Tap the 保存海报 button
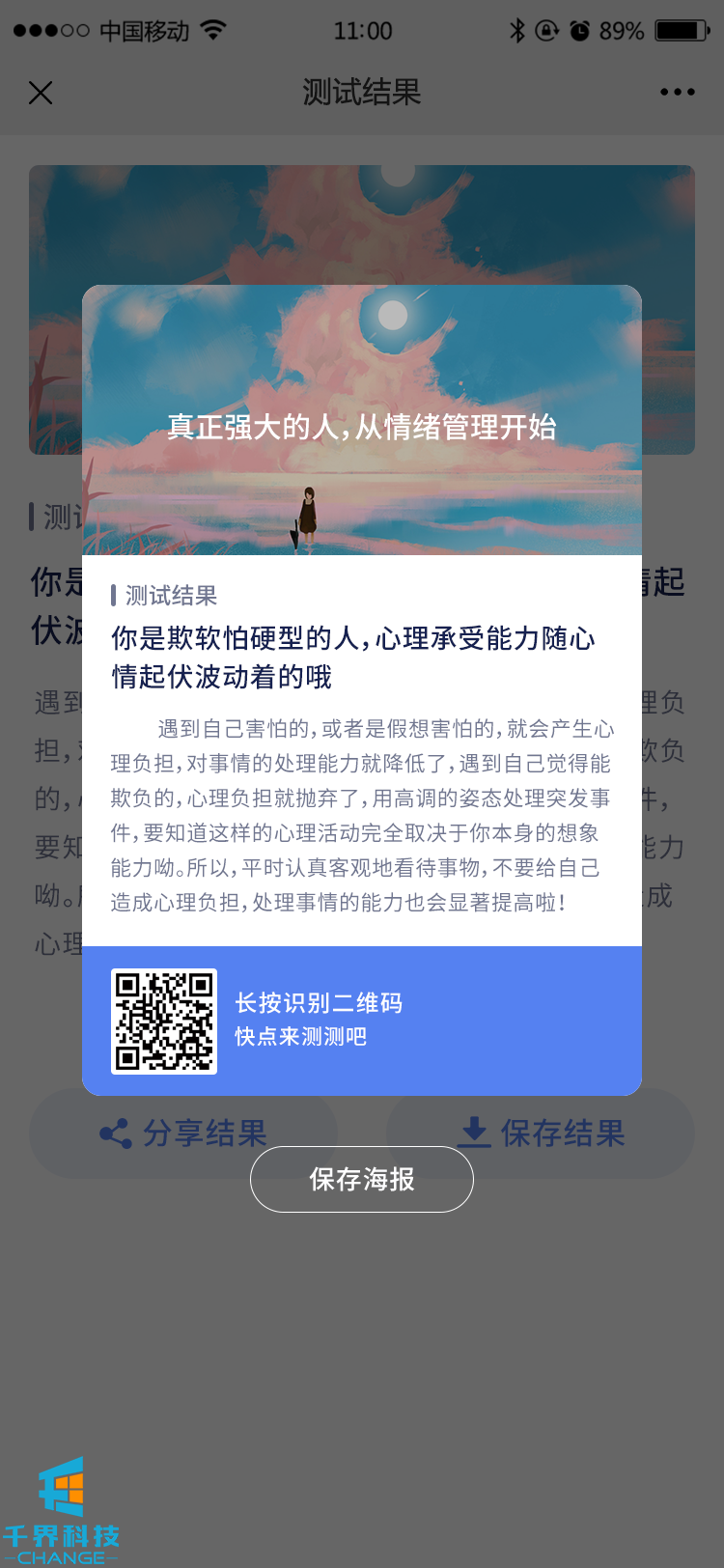The height and width of the screenshot is (1568, 724). click(362, 1179)
